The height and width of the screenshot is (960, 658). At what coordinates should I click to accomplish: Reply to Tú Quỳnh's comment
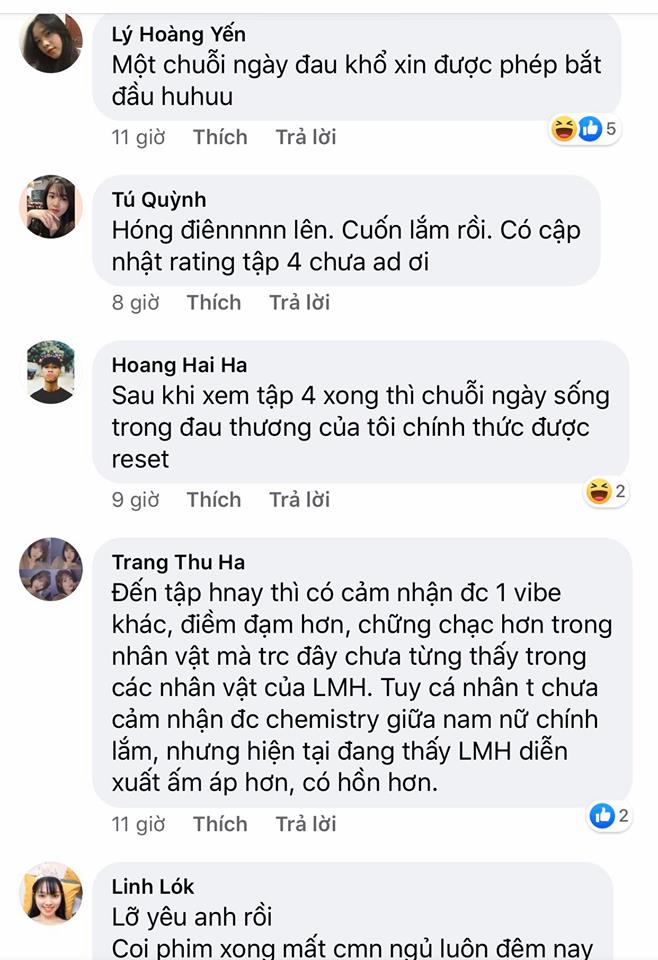click(299, 302)
